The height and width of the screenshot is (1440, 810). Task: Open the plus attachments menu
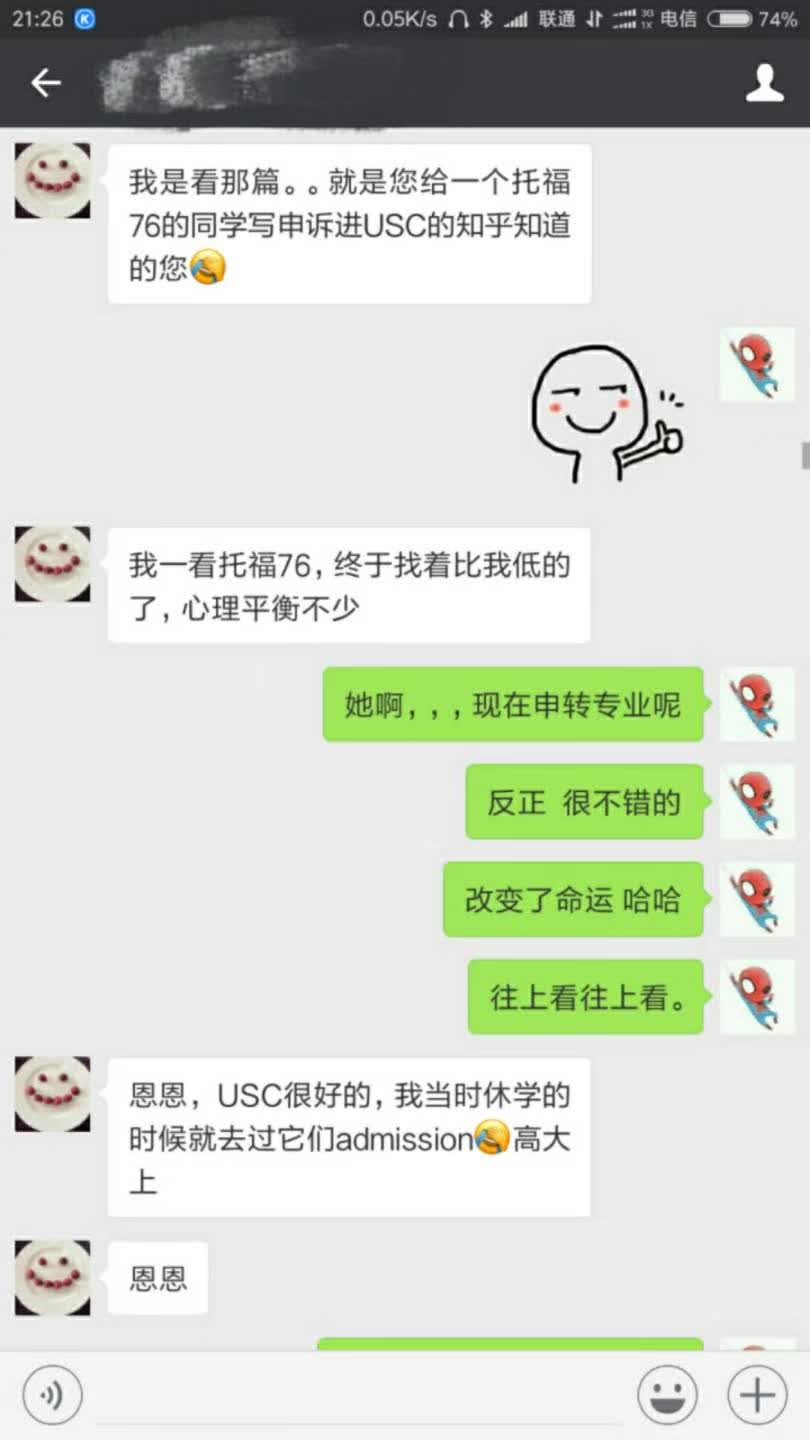click(x=757, y=1394)
